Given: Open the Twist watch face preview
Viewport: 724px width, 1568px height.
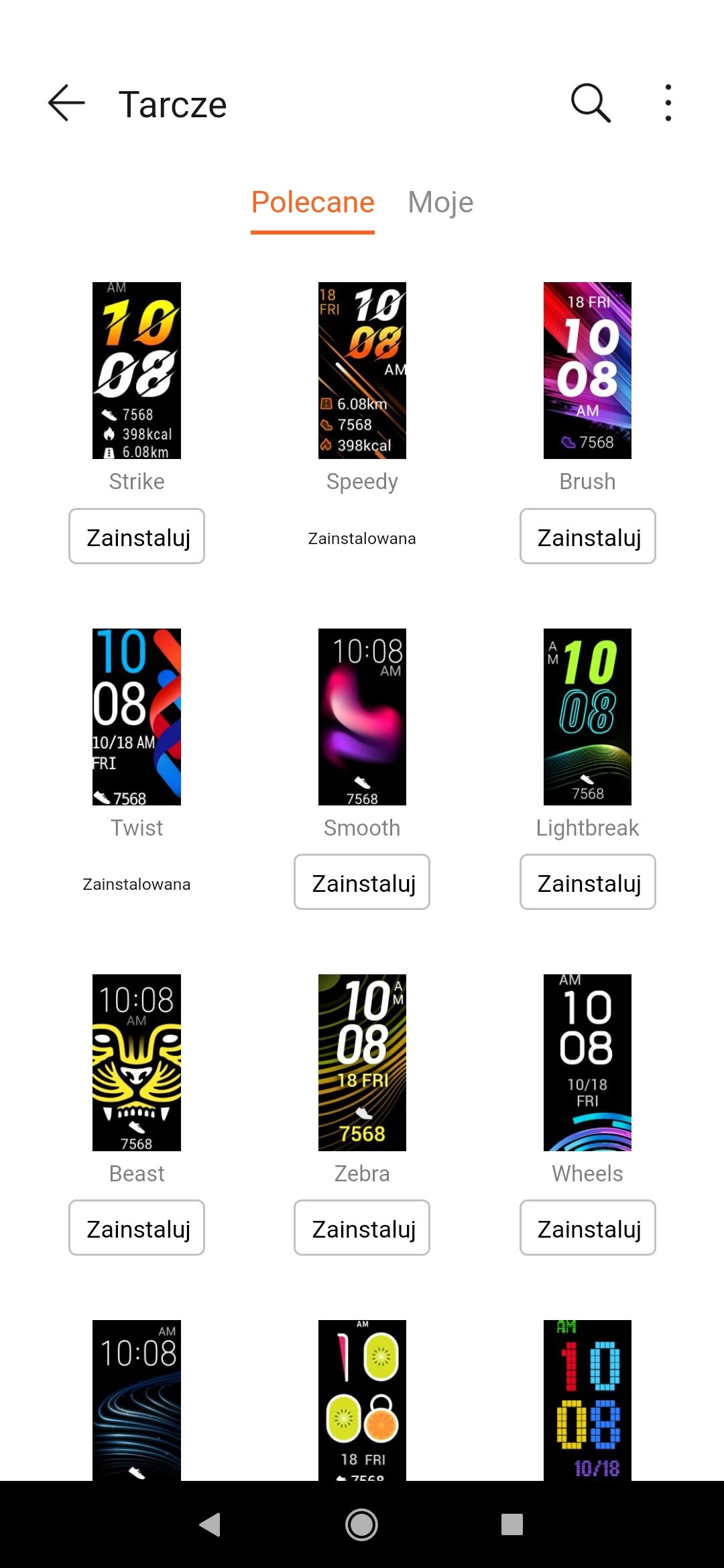Looking at the screenshot, I should pos(137,717).
